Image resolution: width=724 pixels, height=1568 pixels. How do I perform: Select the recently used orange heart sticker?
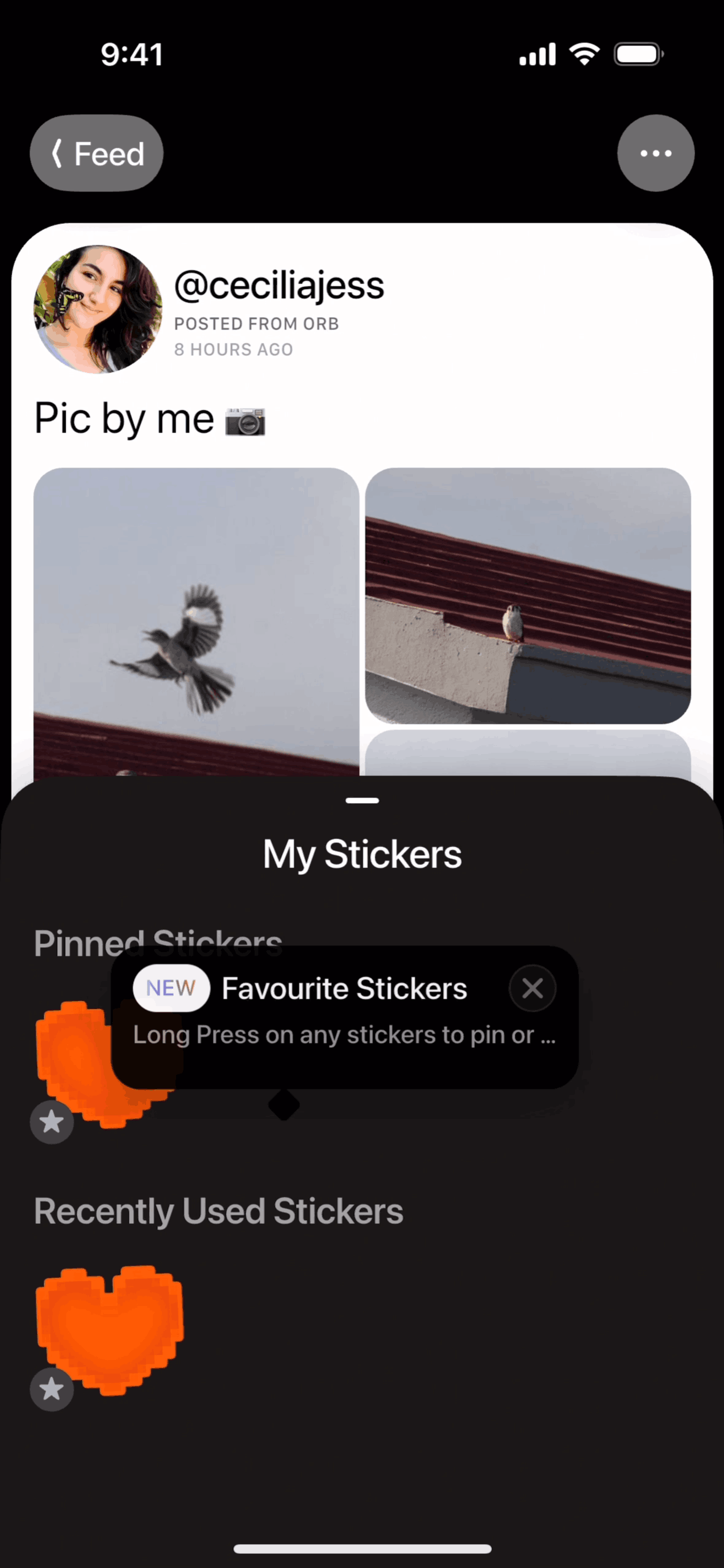109,1328
